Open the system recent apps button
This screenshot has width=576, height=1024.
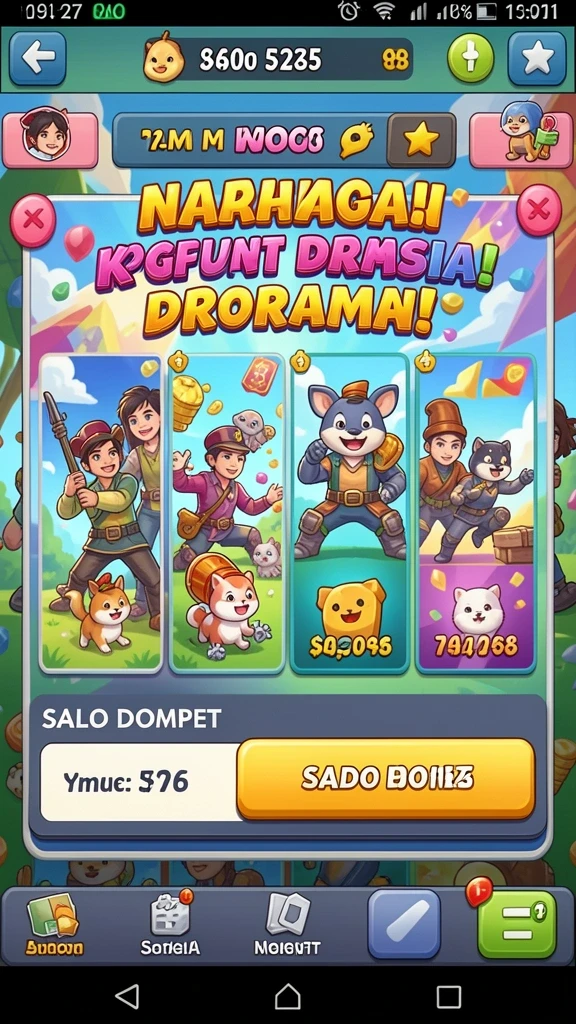pyautogui.click(x=449, y=997)
